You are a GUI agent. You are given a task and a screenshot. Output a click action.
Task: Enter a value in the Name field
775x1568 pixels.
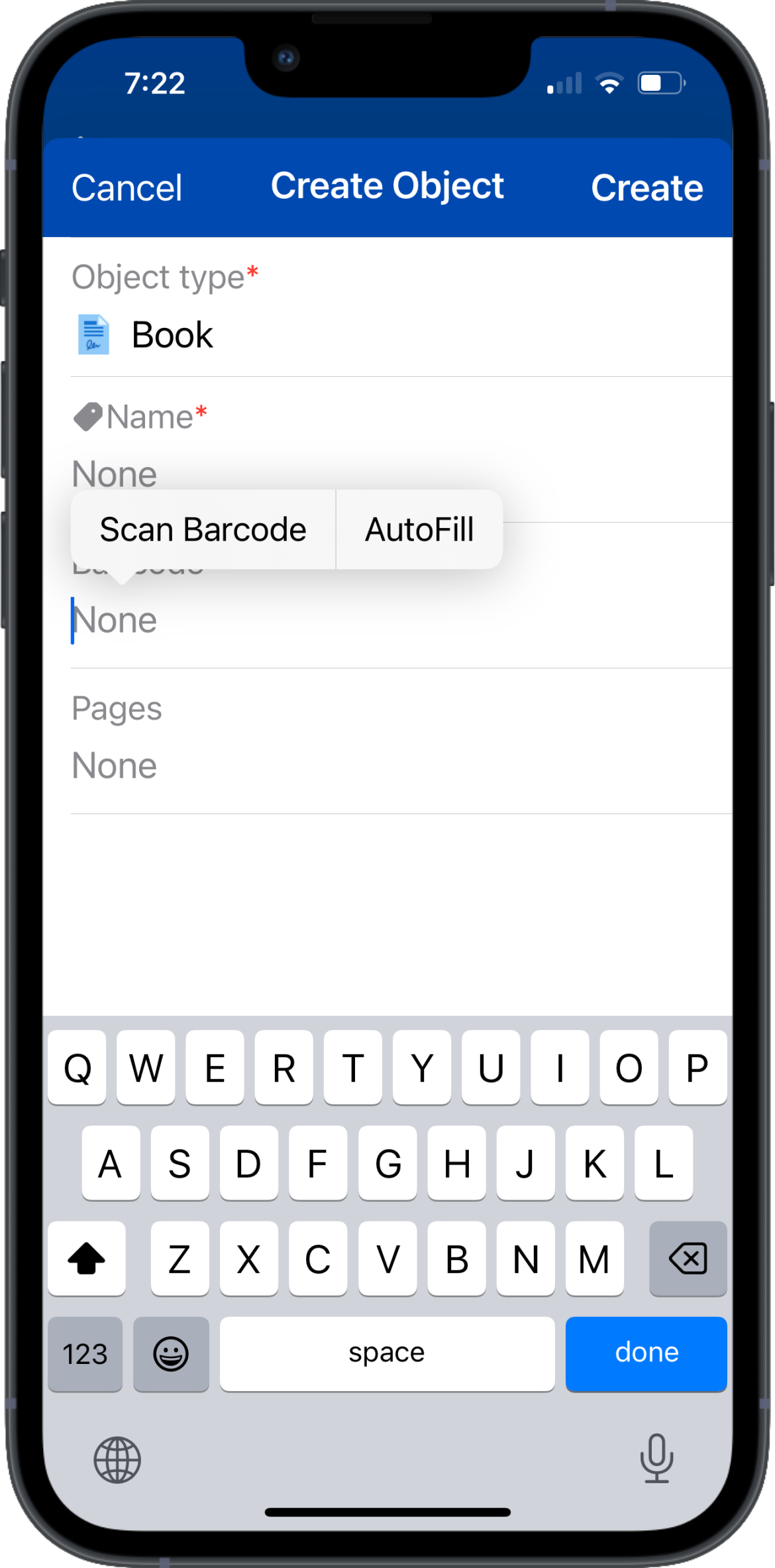tap(331, 474)
